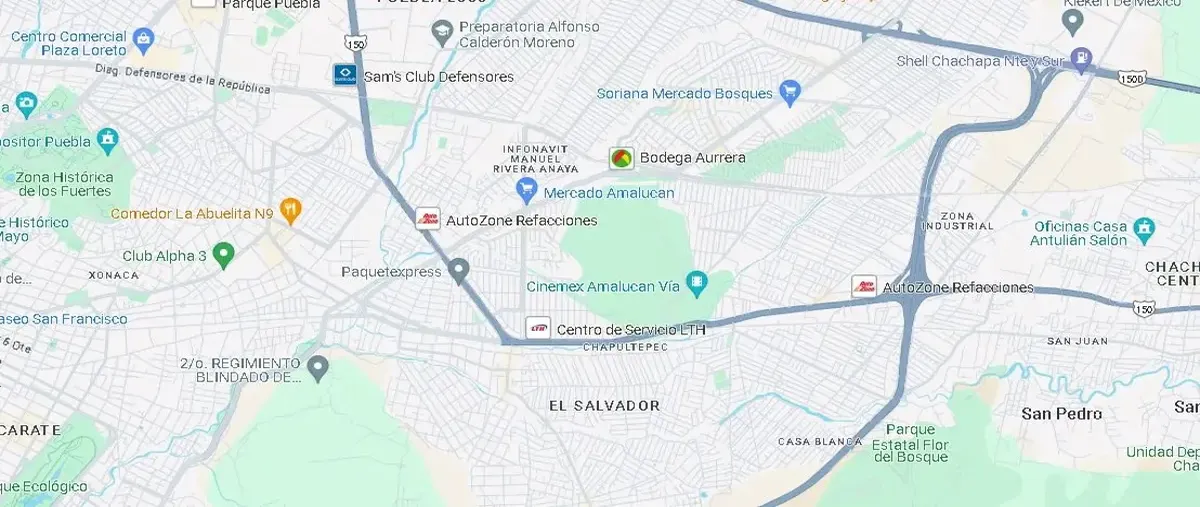Open the Club Alpha 3 marker
Screen dimensions: 1200x507
point(223,255)
